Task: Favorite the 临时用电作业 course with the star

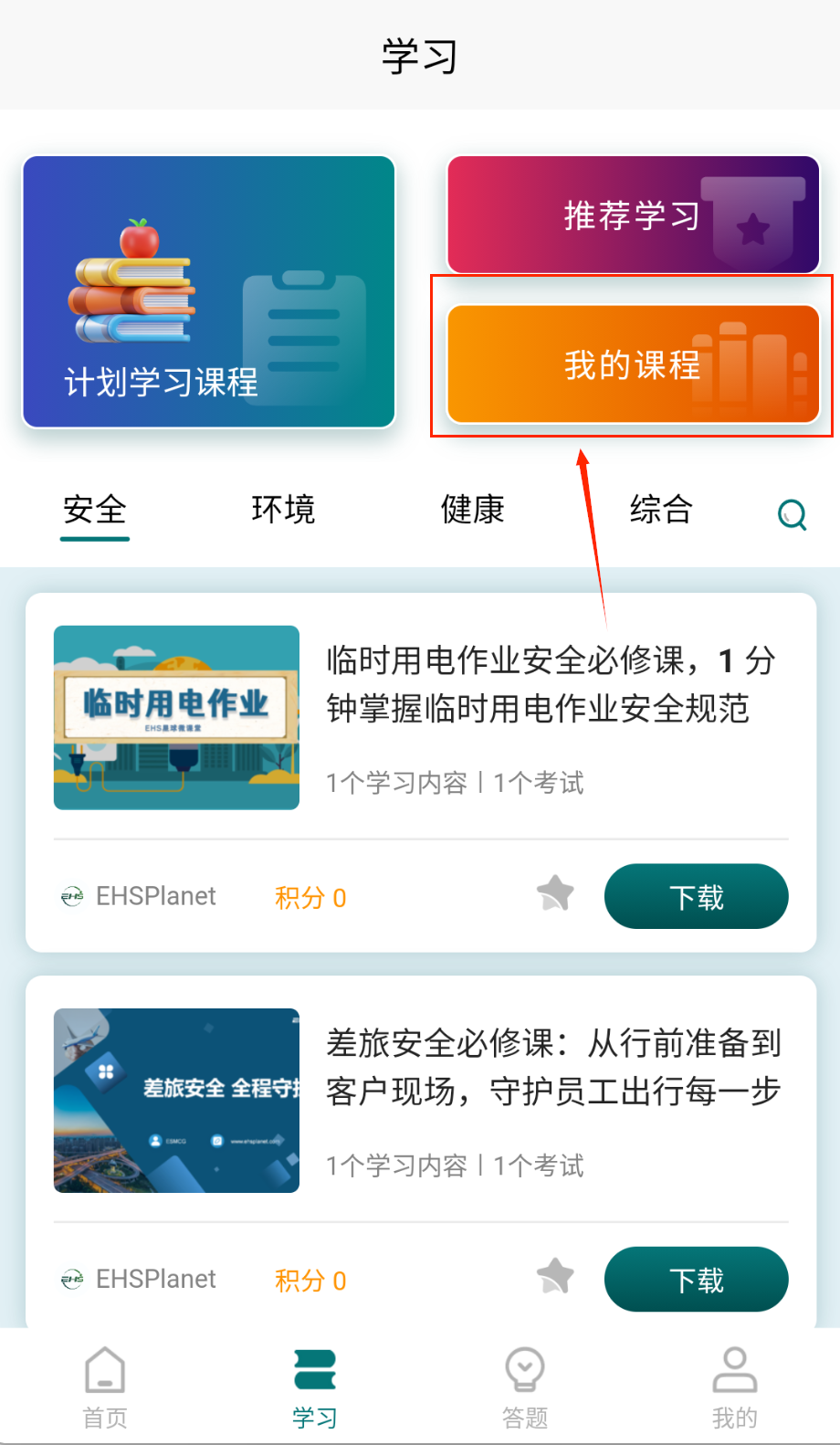Action: pyautogui.click(x=555, y=893)
